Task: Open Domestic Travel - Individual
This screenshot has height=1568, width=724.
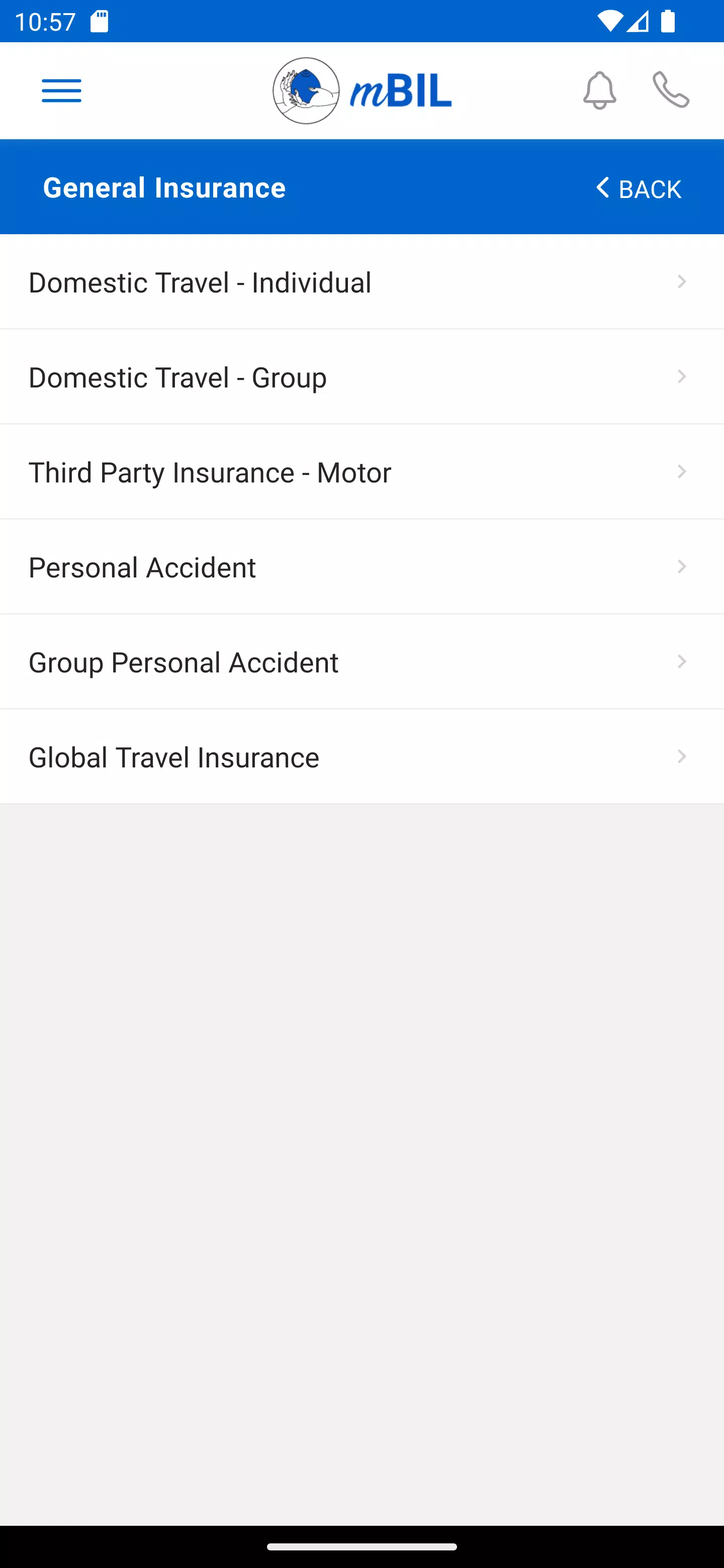Action: (x=361, y=282)
